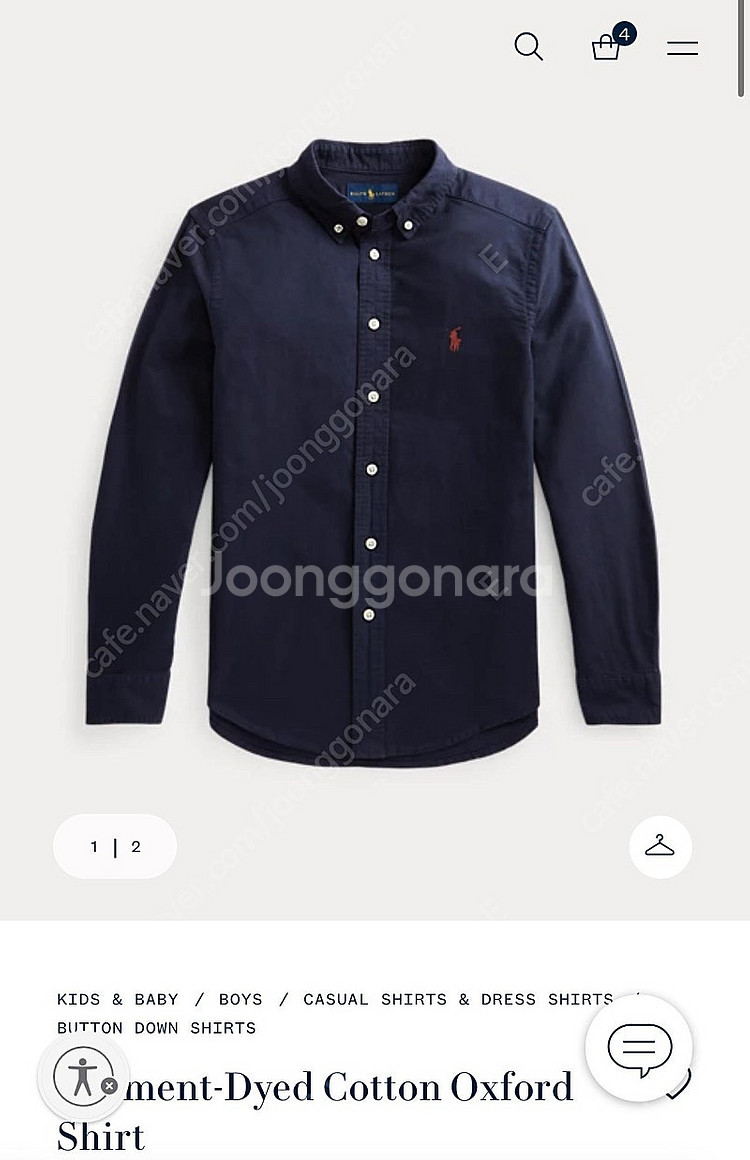Image resolution: width=750 pixels, height=1160 pixels.
Task: Dismiss the accessibility widget with the small x
Action: pyautogui.click(x=109, y=1086)
